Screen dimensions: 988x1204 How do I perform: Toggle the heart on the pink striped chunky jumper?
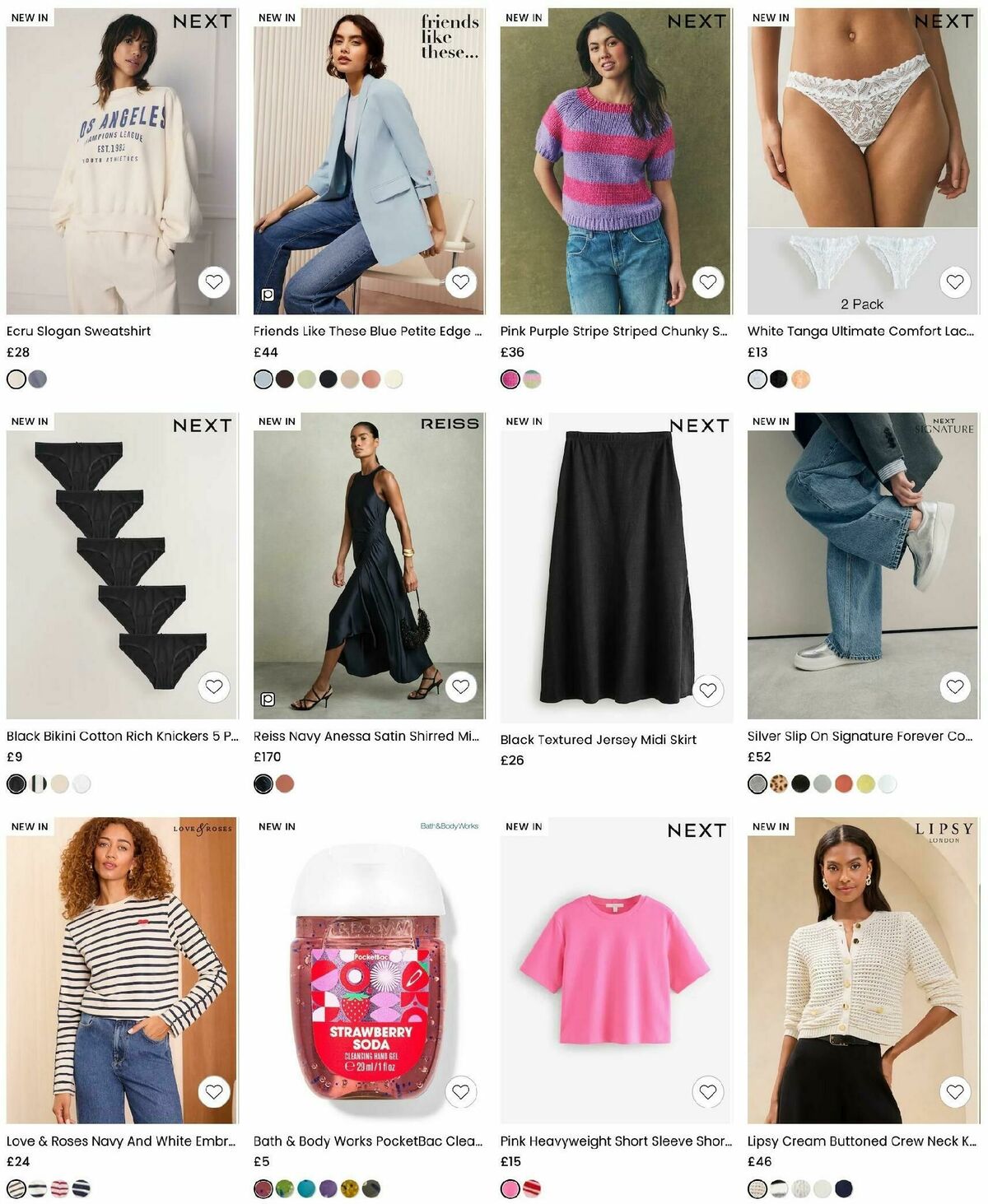click(x=708, y=282)
